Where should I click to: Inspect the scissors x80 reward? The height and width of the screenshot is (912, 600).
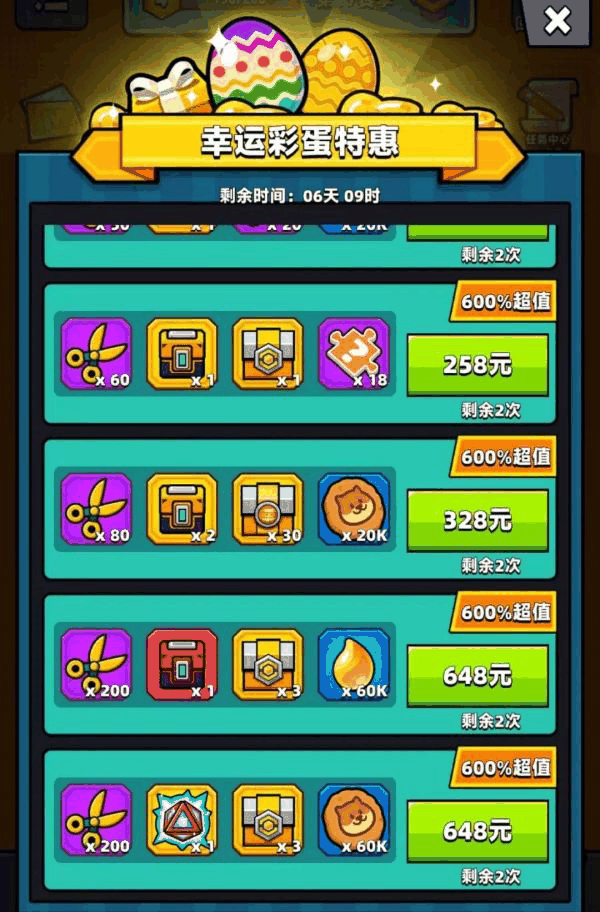click(x=96, y=509)
